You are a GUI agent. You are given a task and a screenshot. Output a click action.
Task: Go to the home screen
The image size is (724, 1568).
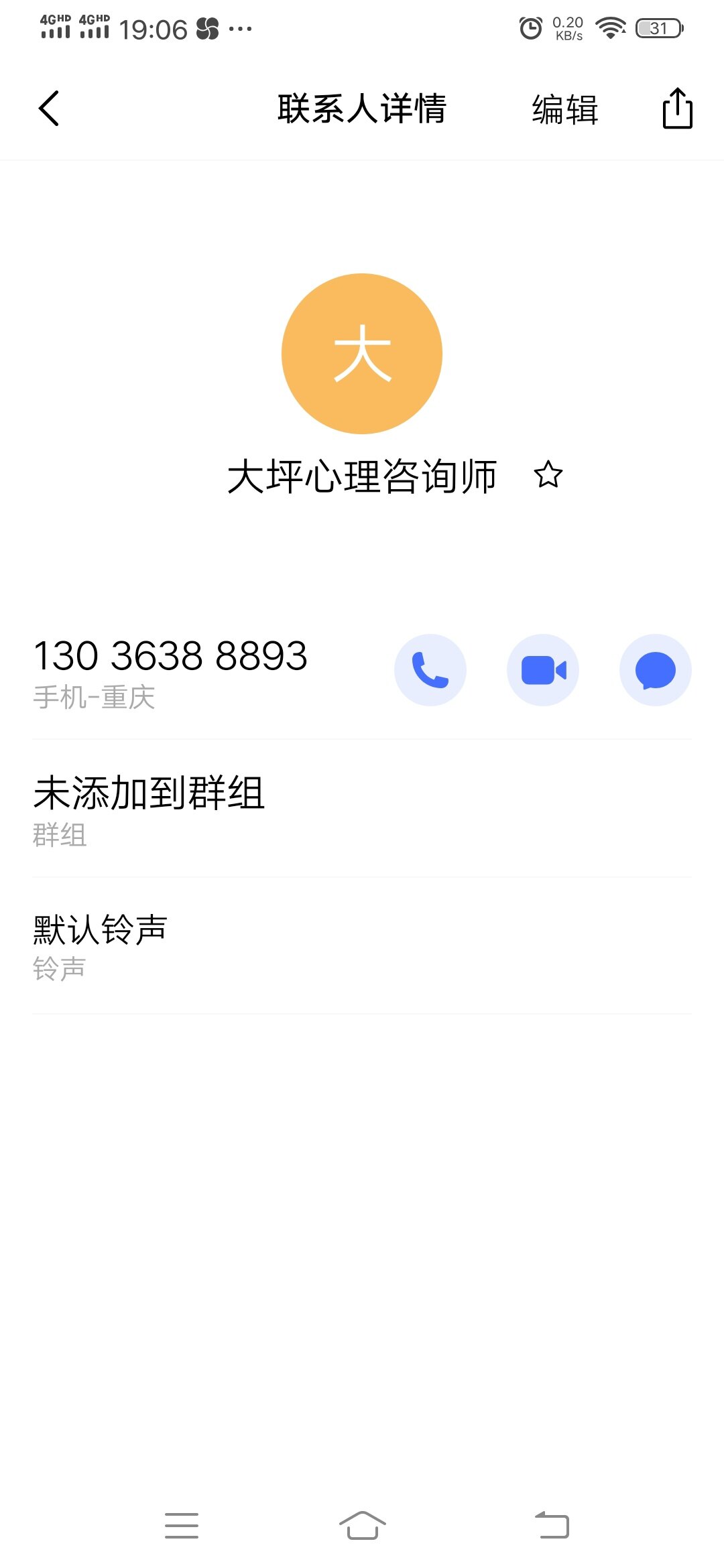coord(362,1525)
